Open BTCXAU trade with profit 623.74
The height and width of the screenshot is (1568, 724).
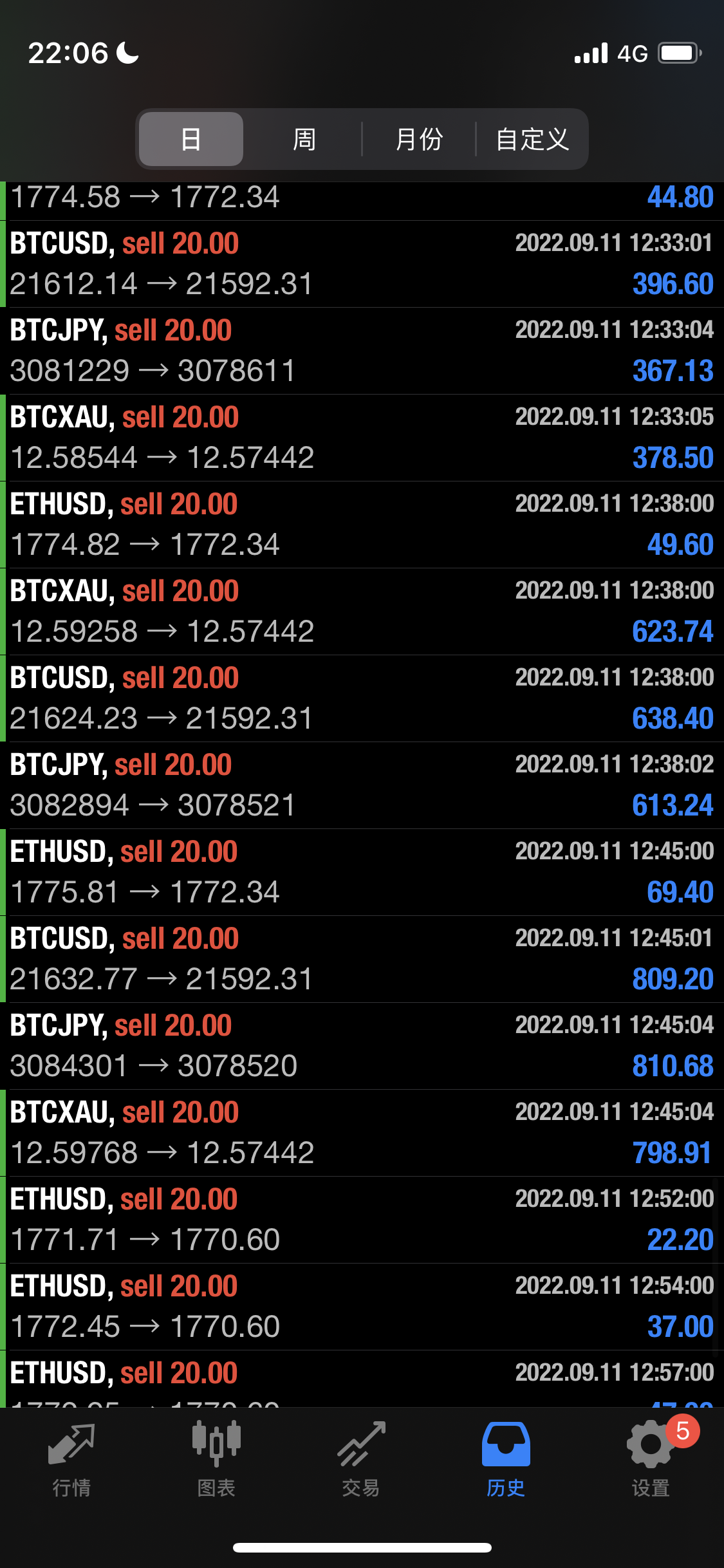362,611
